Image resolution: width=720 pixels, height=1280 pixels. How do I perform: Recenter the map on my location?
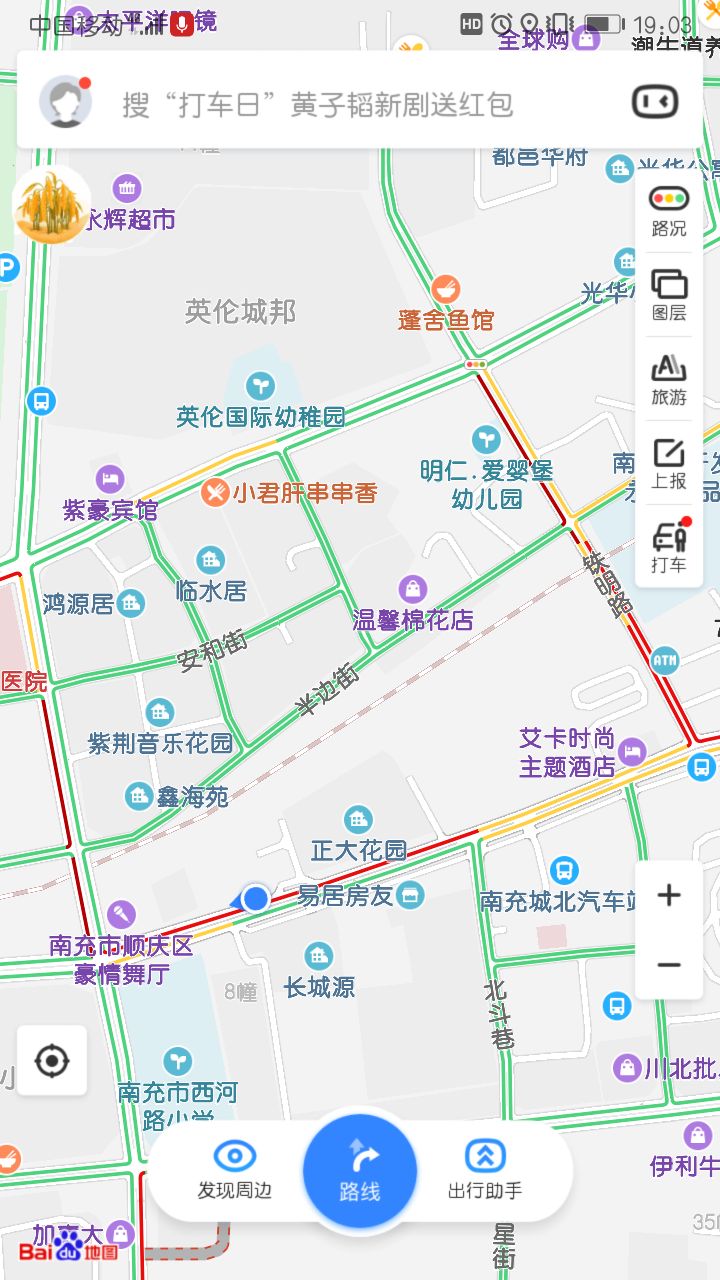[x=52, y=1060]
